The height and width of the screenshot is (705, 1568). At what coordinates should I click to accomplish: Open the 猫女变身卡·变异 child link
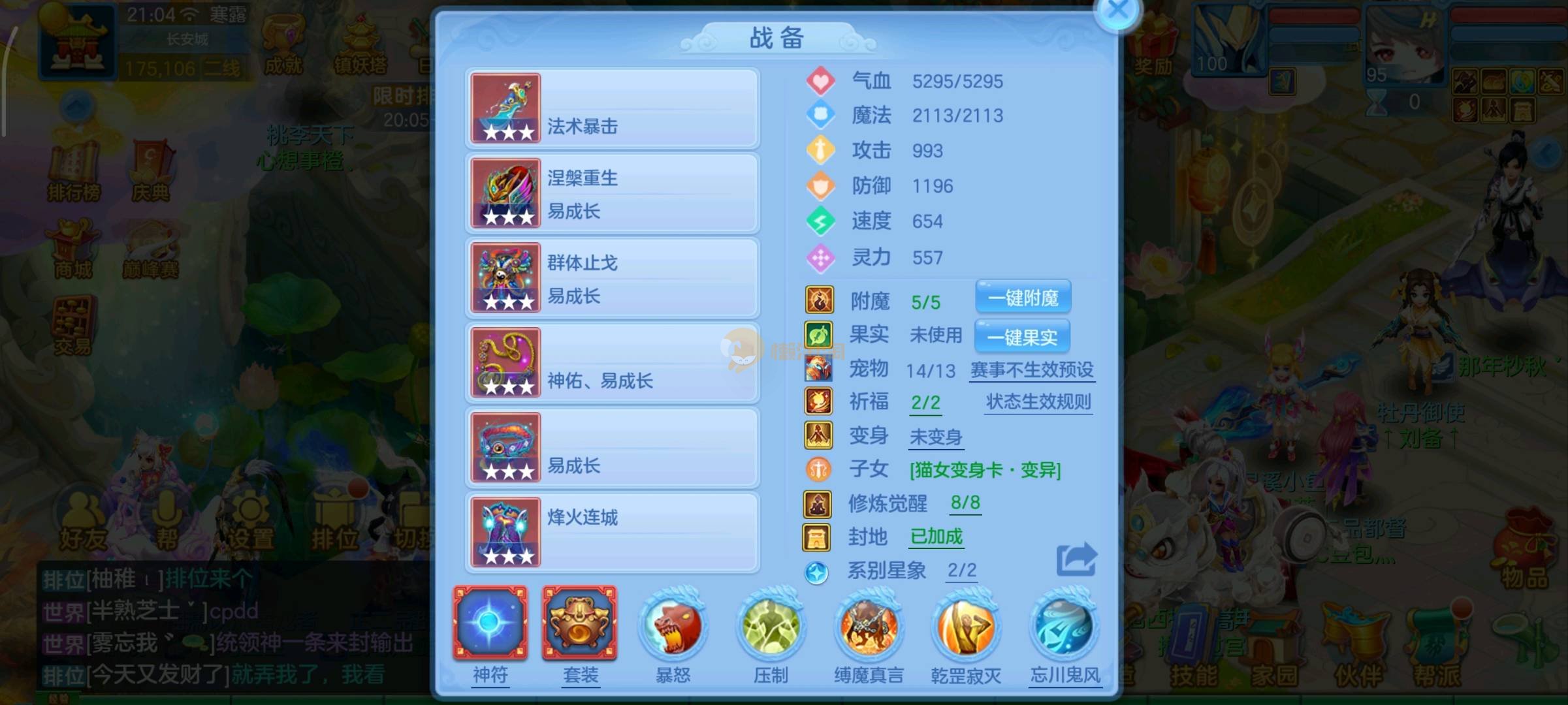(x=985, y=469)
